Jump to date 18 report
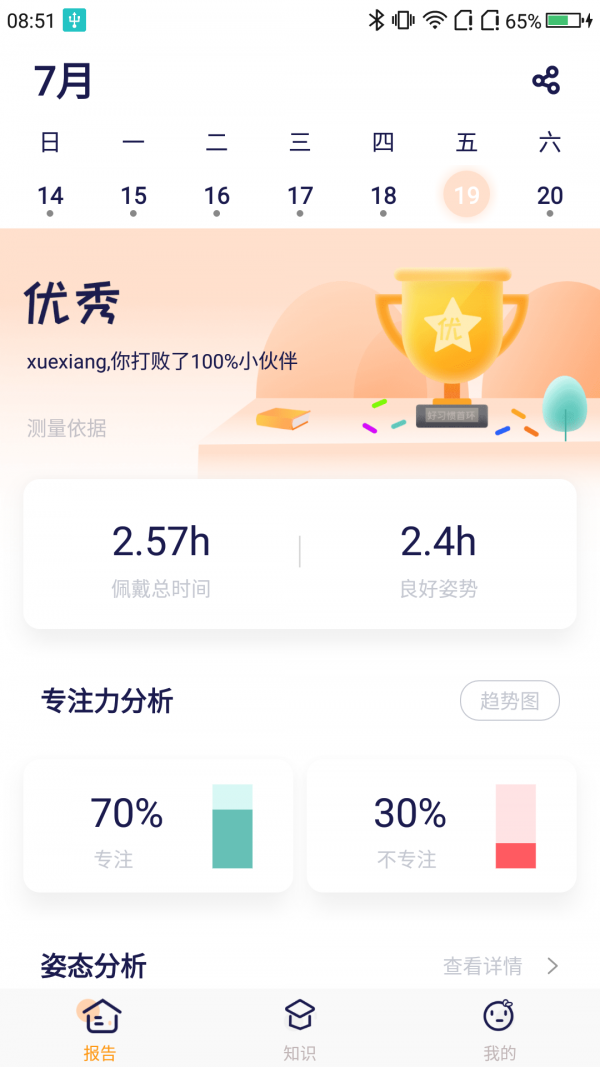Image resolution: width=600 pixels, height=1067 pixels. click(384, 196)
